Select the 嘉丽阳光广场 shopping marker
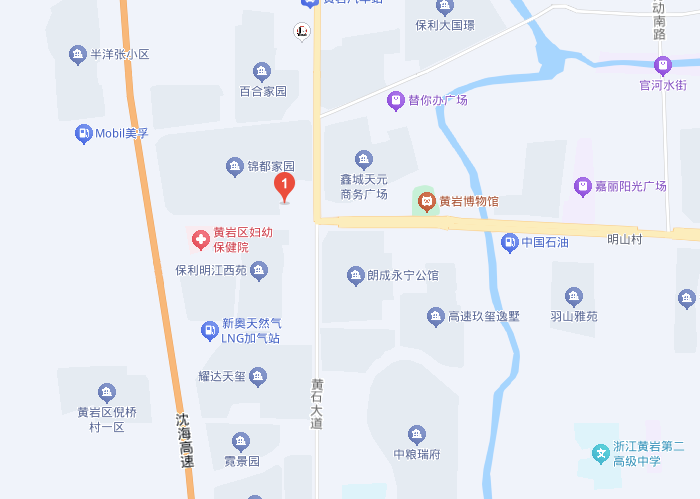Viewport: 700px width, 499px height. point(582,186)
